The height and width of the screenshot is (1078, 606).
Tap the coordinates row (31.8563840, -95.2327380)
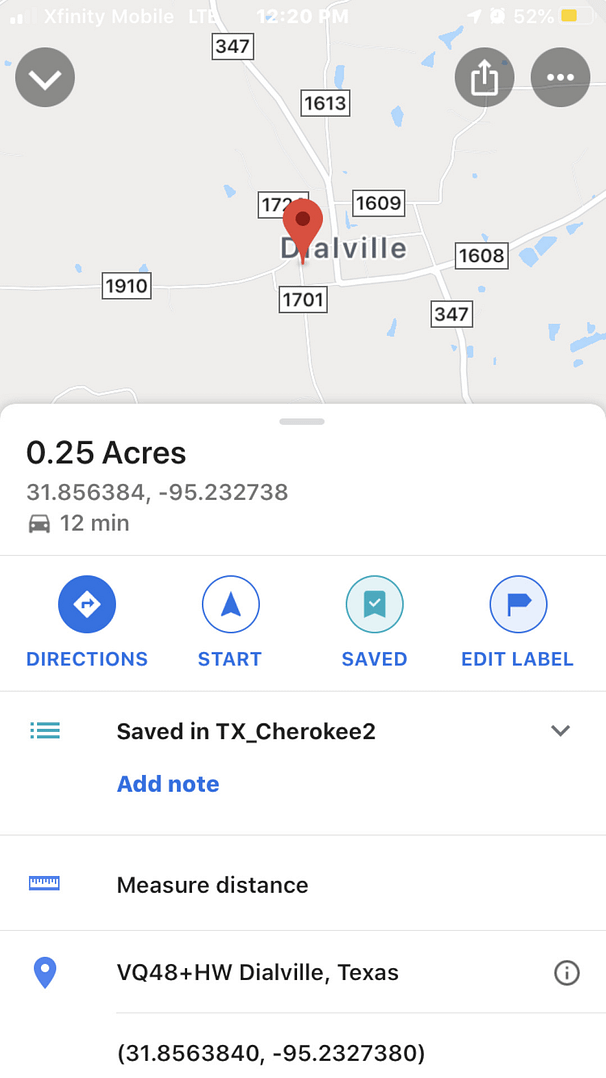click(x=271, y=1053)
